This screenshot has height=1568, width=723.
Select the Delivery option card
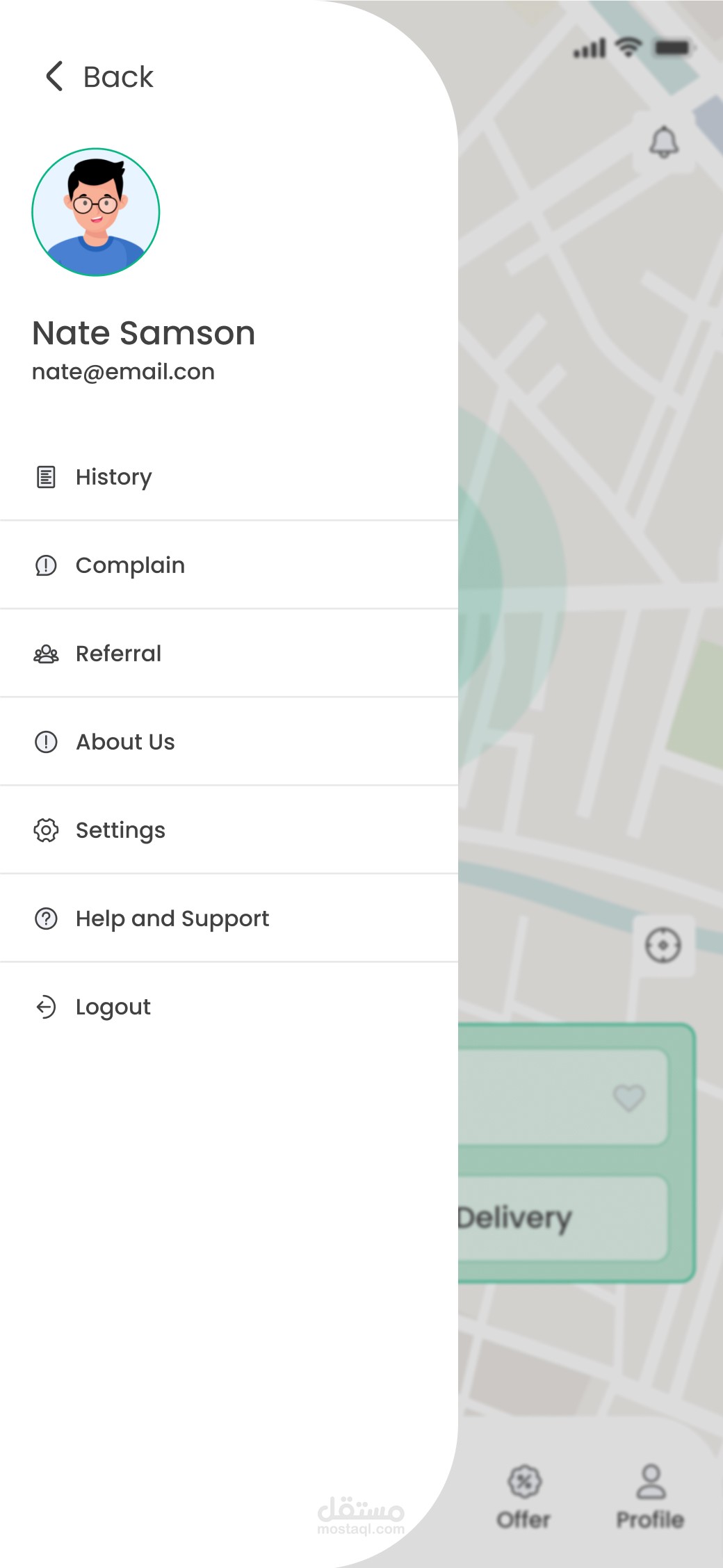coord(562,1218)
